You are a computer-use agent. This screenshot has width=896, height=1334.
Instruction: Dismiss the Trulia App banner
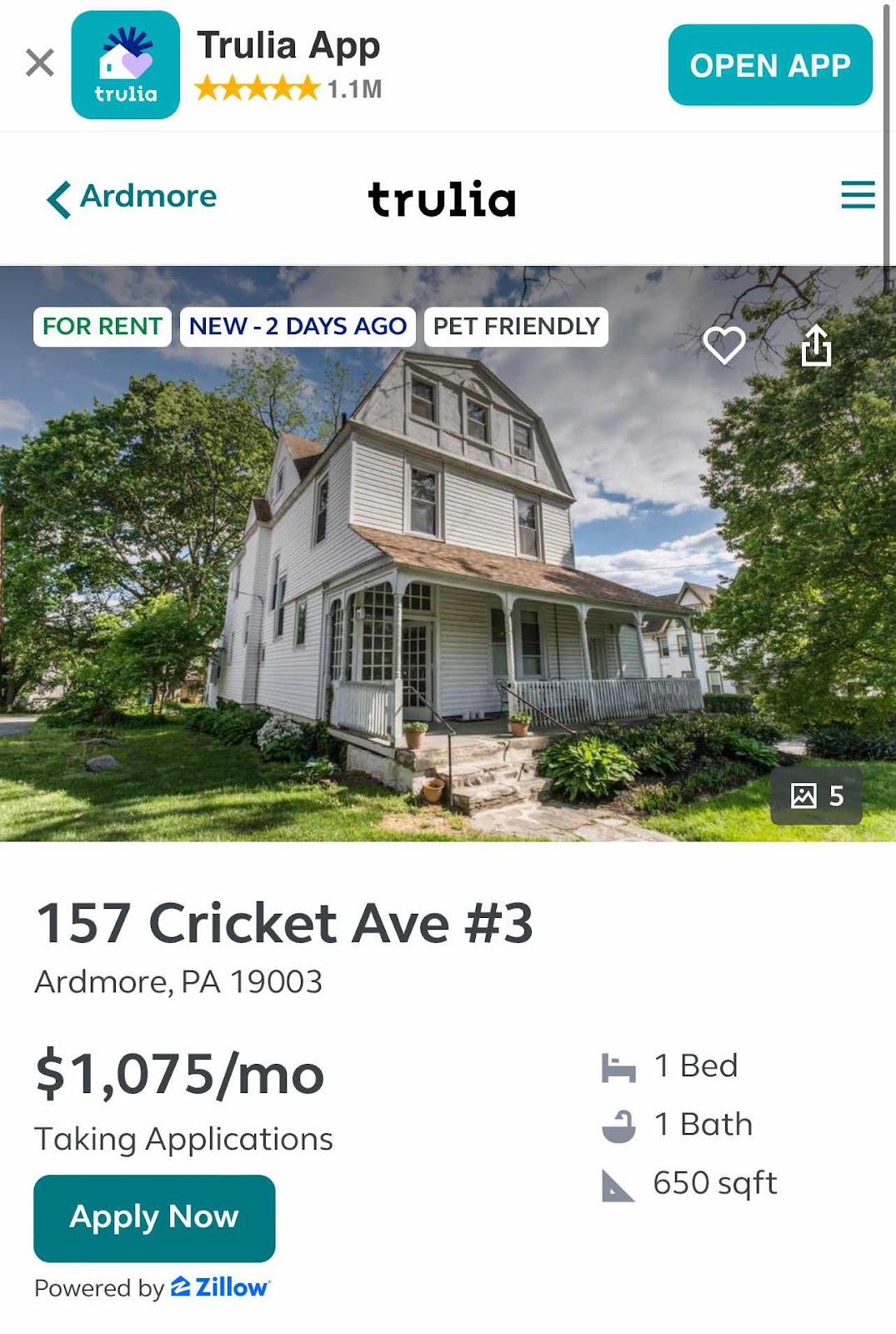tap(39, 63)
